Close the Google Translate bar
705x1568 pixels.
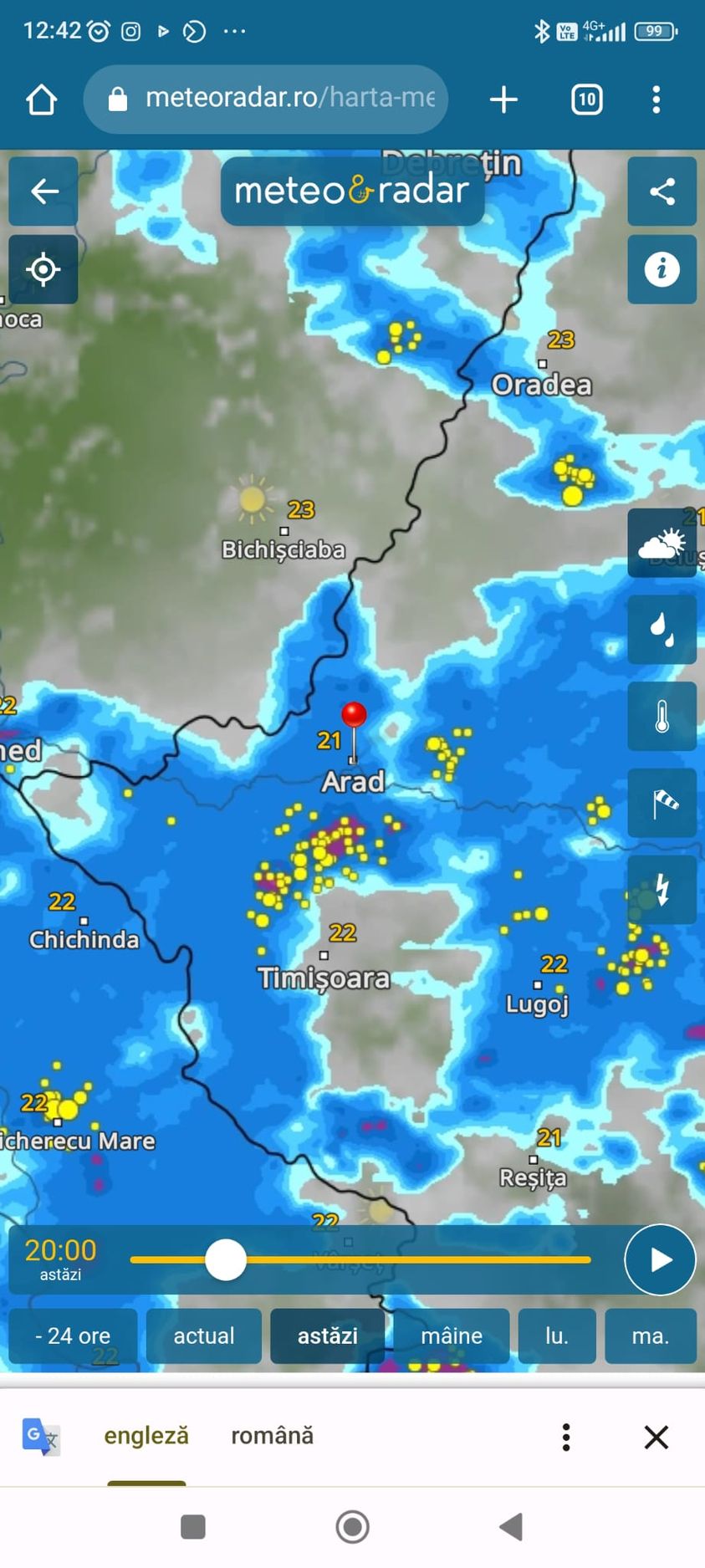(x=656, y=1437)
